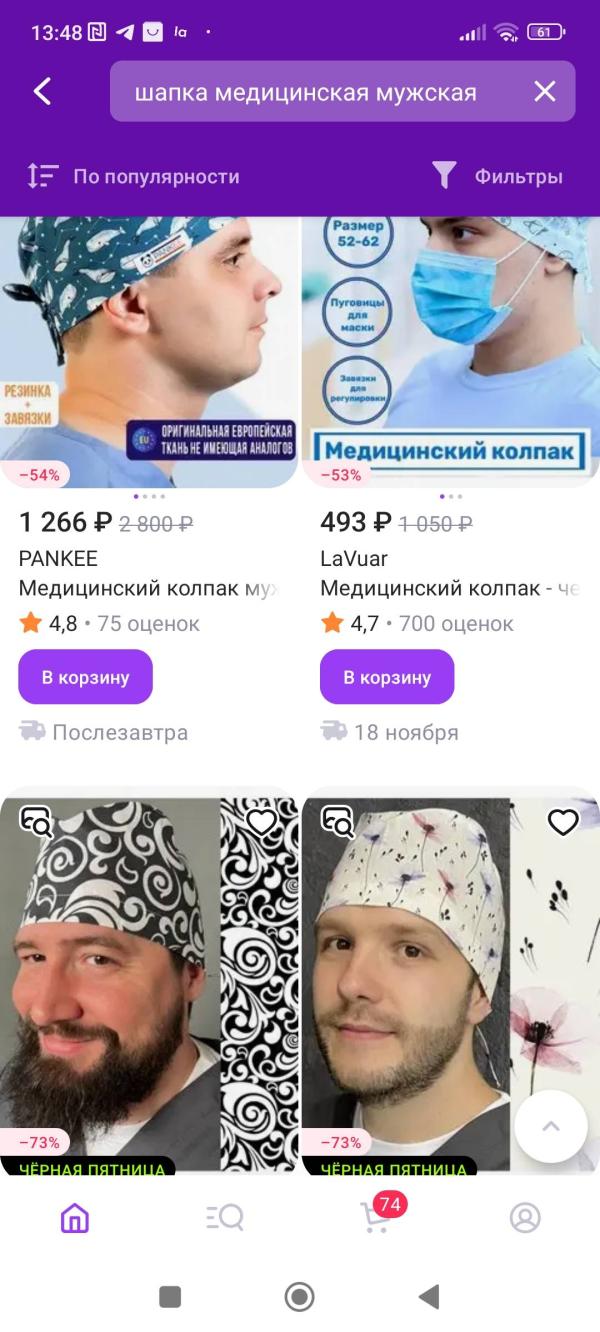The height and width of the screenshot is (1332, 600).
Task: Add floral poppy cap to favorites
Action: coord(563,822)
